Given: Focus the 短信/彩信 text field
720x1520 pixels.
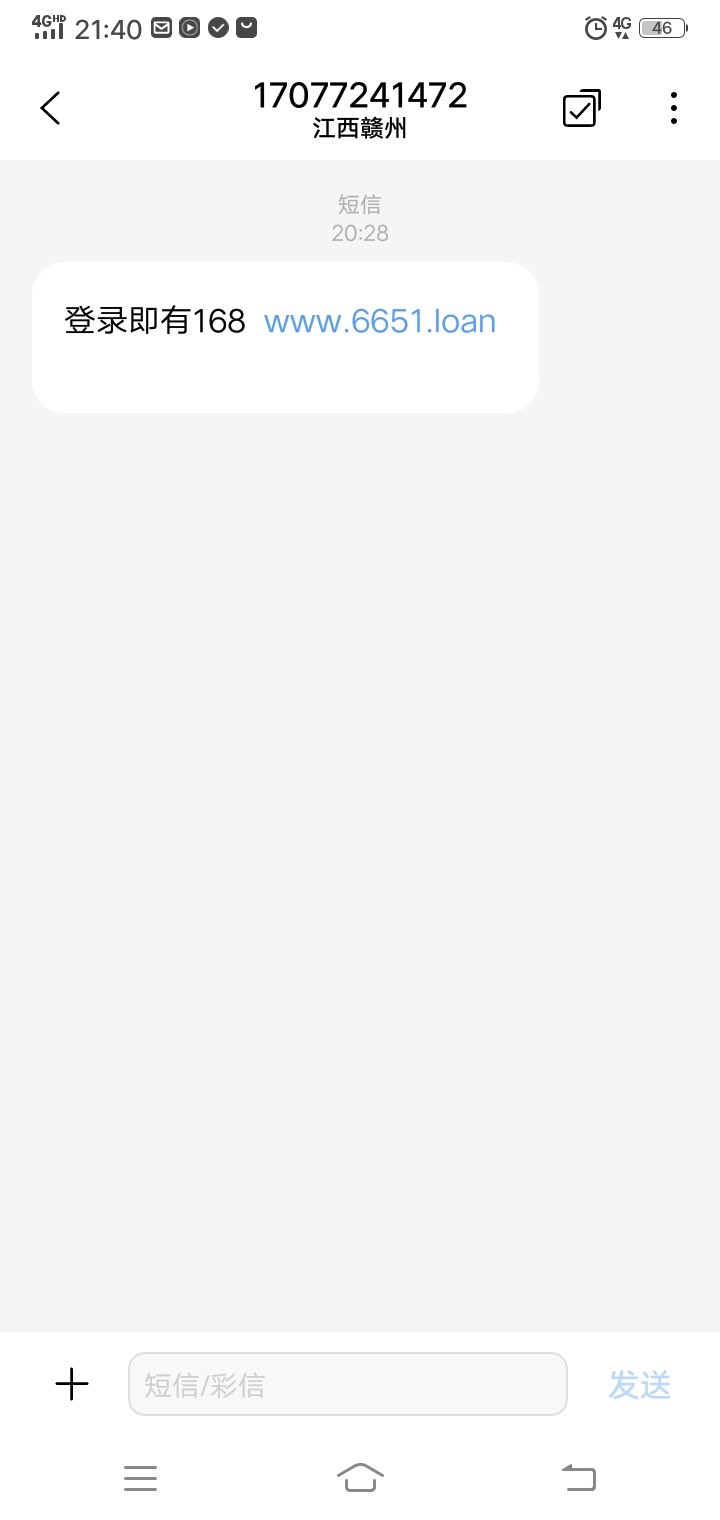Looking at the screenshot, I should click(347, 1384).
